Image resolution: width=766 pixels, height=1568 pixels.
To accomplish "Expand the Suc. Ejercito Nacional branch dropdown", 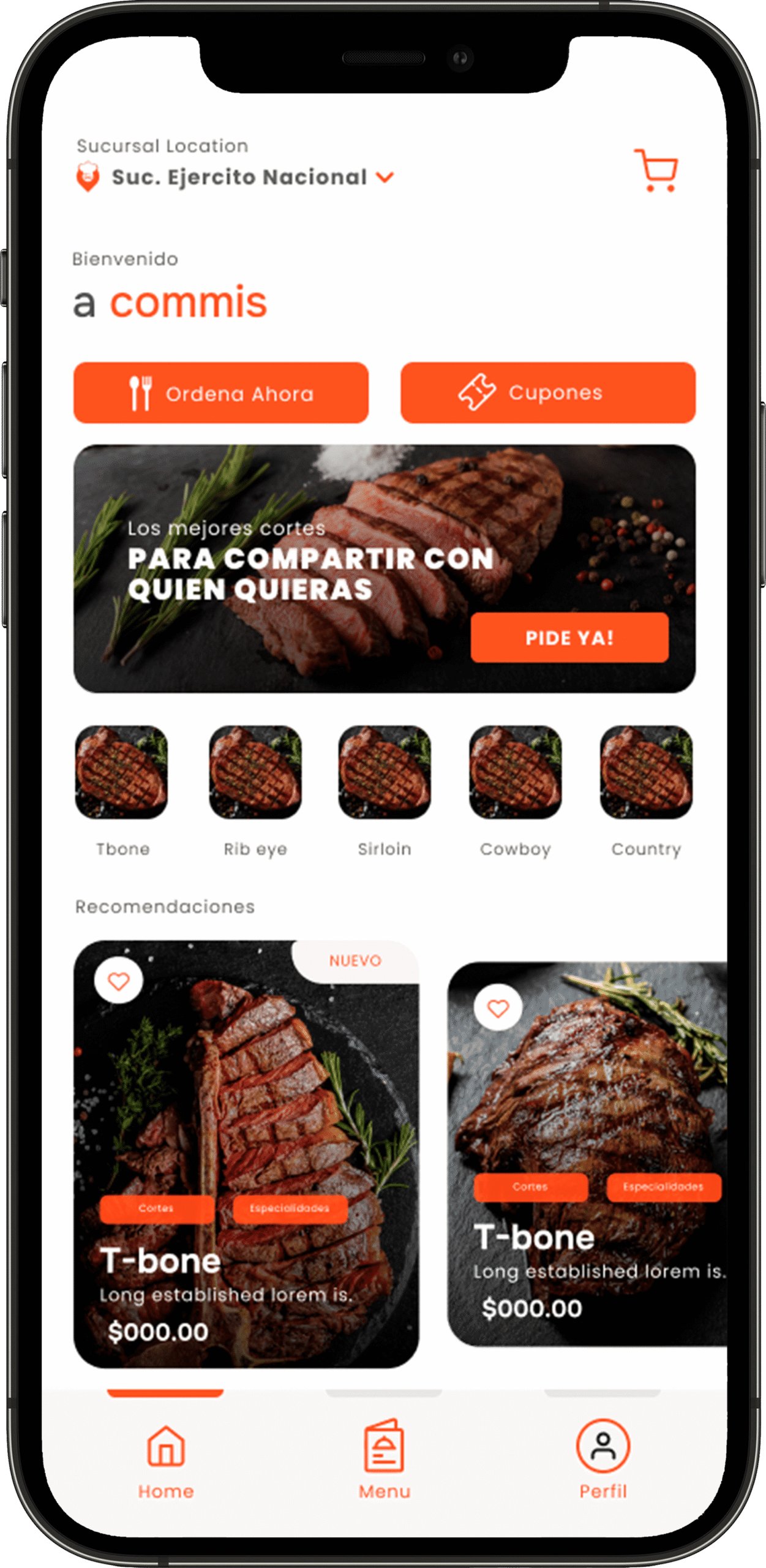I will click(x=385, y=178).
